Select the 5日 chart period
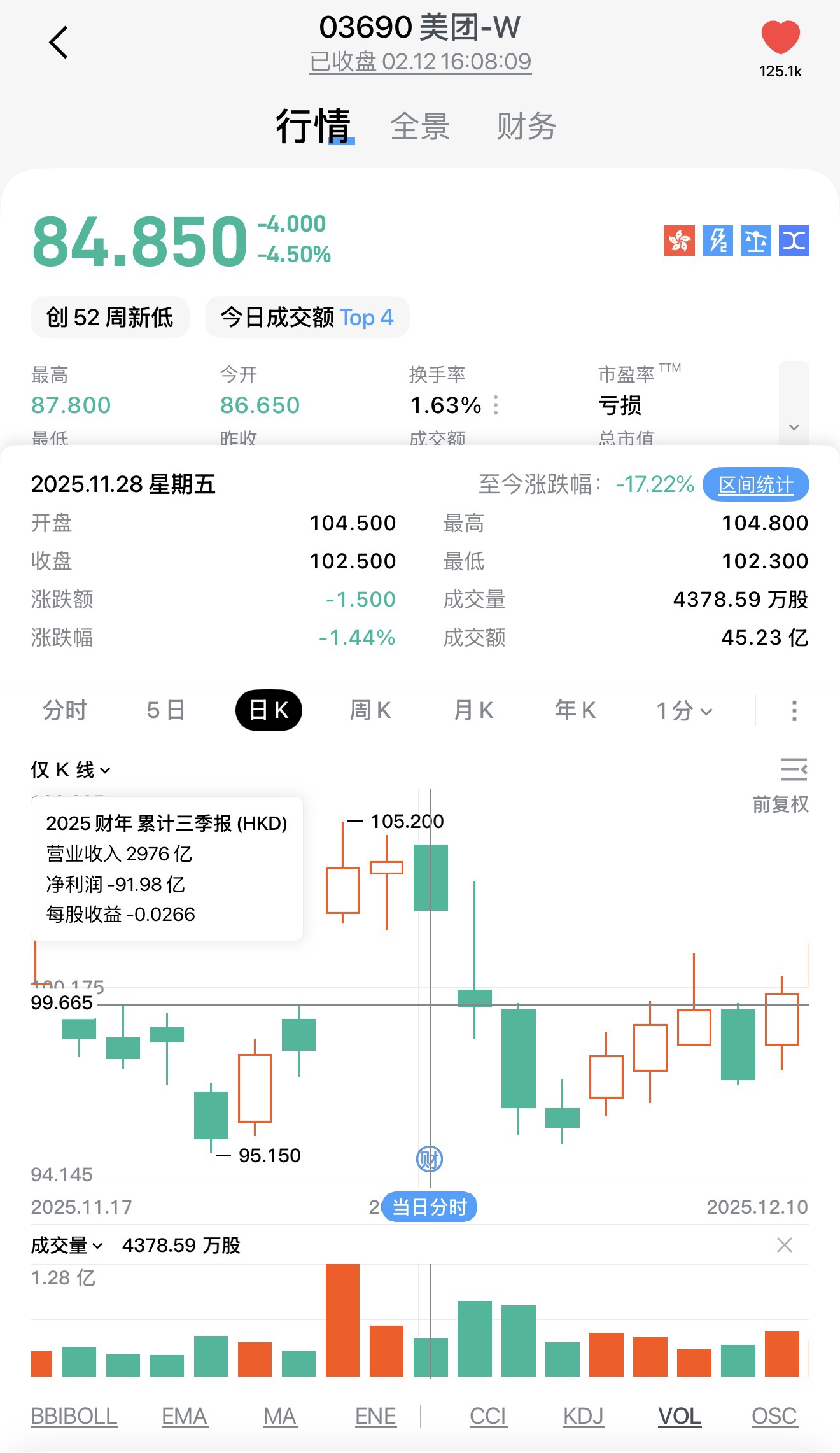This screenshot has width=840, height=1453. point(165,710)
